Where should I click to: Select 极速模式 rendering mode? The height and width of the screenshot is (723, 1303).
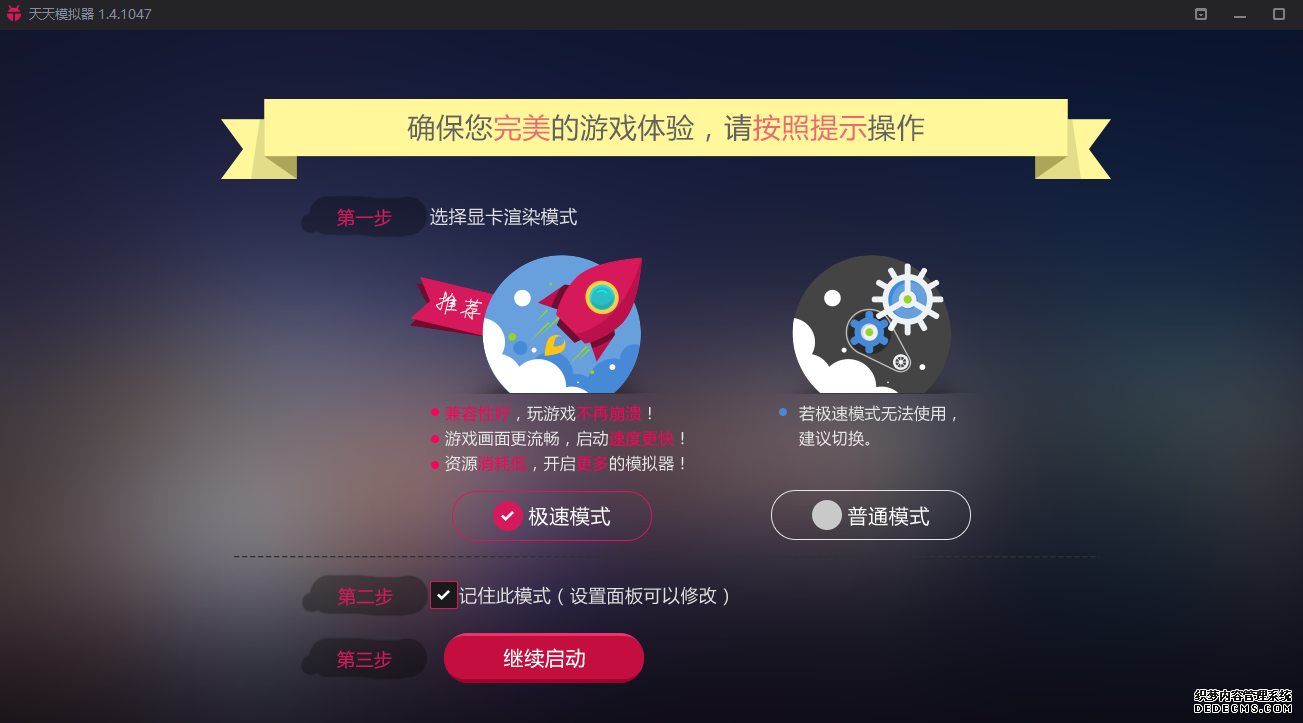(552, 516)
